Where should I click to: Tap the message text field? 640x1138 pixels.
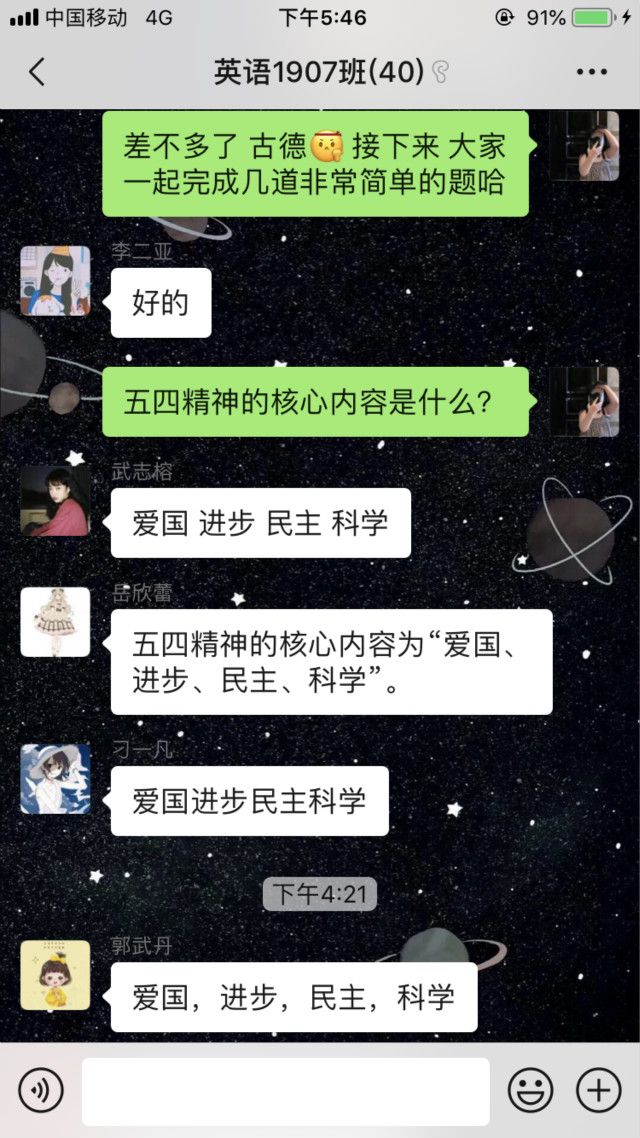click(285, 1091)
